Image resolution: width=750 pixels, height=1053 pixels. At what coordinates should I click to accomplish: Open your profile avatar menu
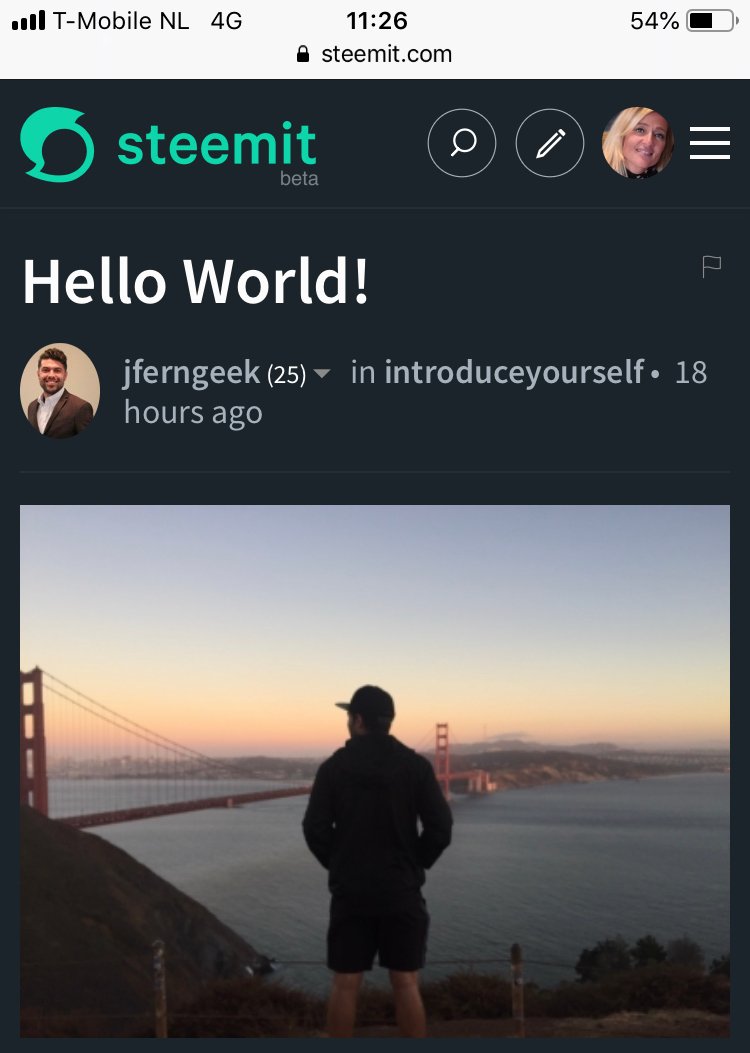638,143
